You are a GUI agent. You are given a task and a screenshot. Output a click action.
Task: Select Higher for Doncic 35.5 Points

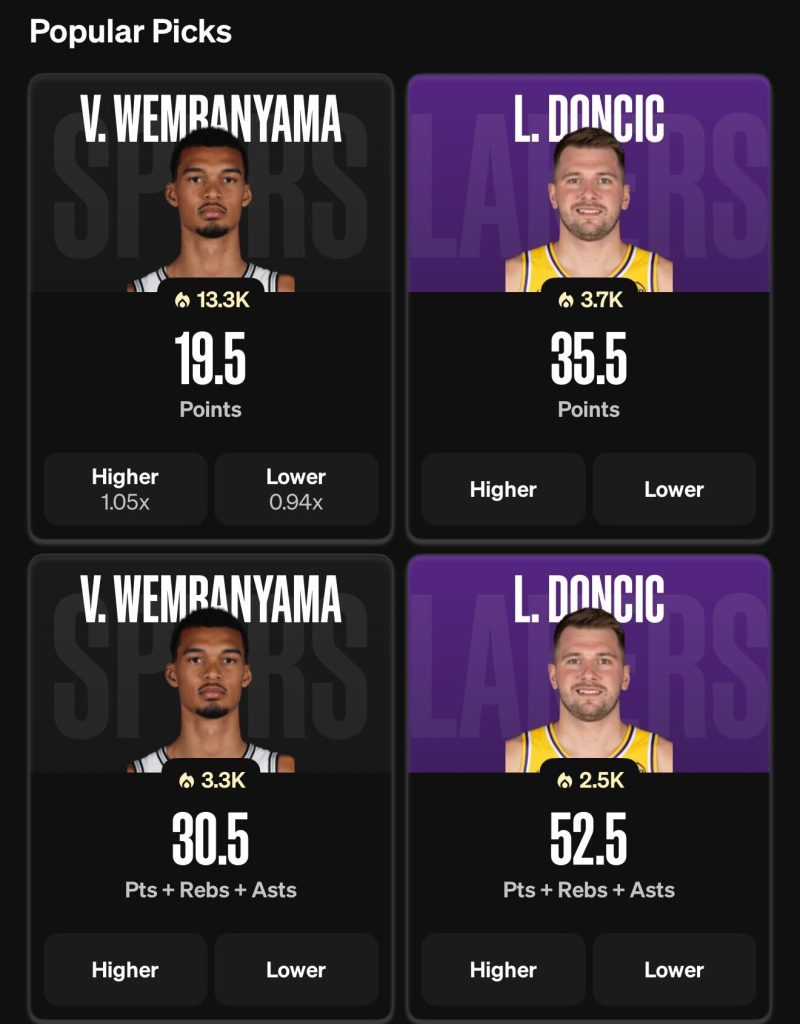click(503, 489)
